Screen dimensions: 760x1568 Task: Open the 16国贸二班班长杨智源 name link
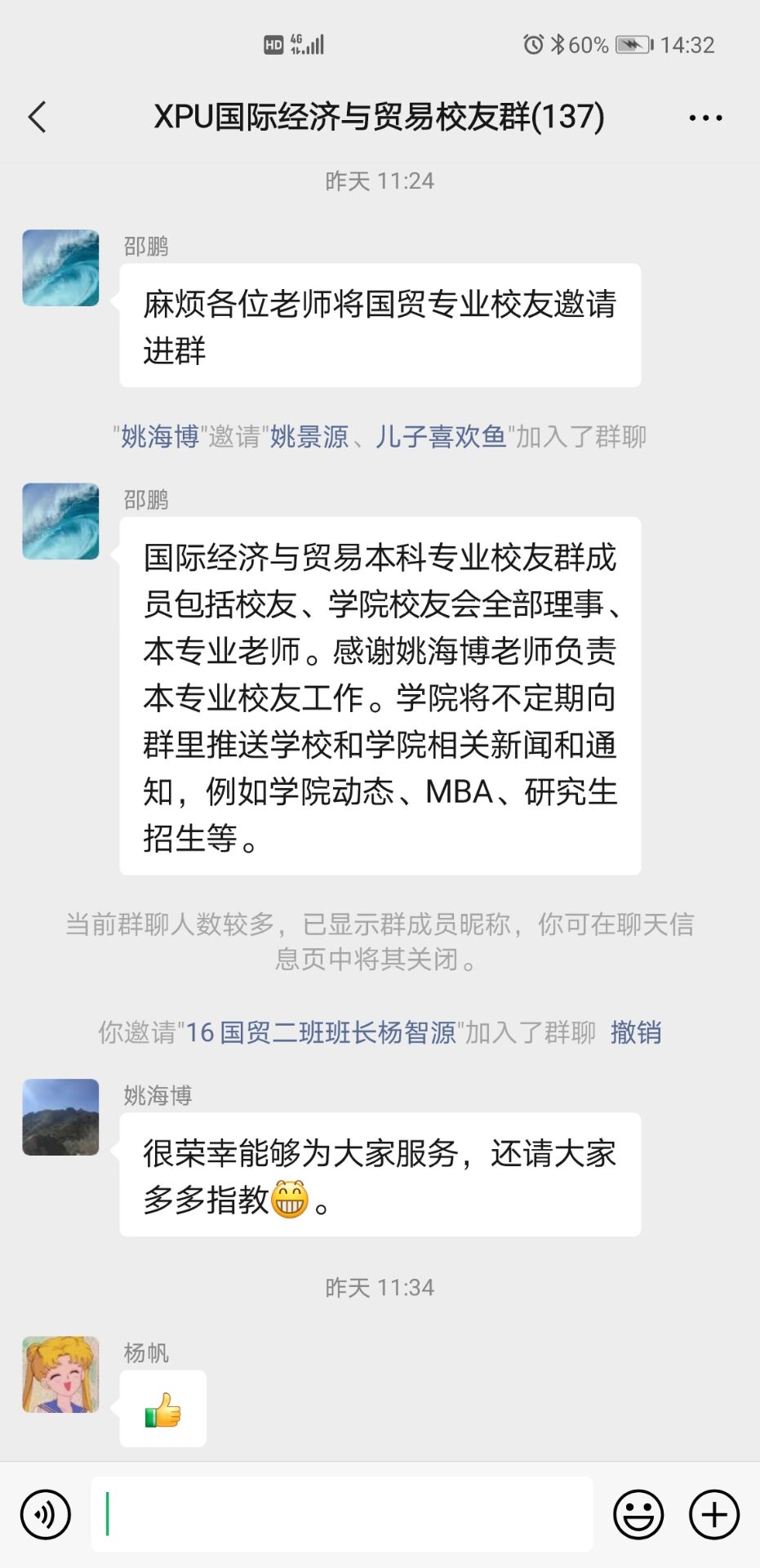(321, 1032)
